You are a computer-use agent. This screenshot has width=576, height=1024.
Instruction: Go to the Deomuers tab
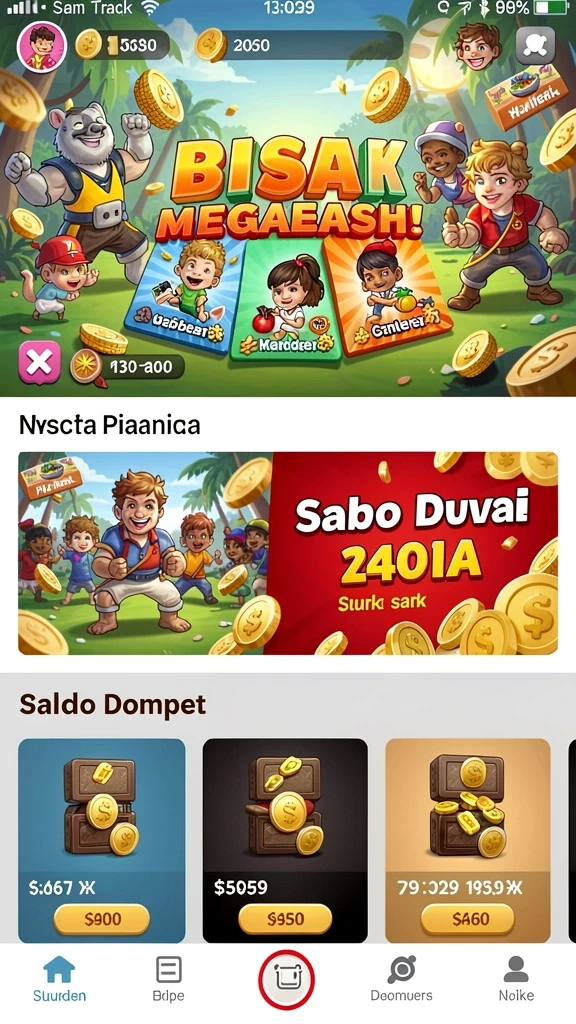(401, 978)
